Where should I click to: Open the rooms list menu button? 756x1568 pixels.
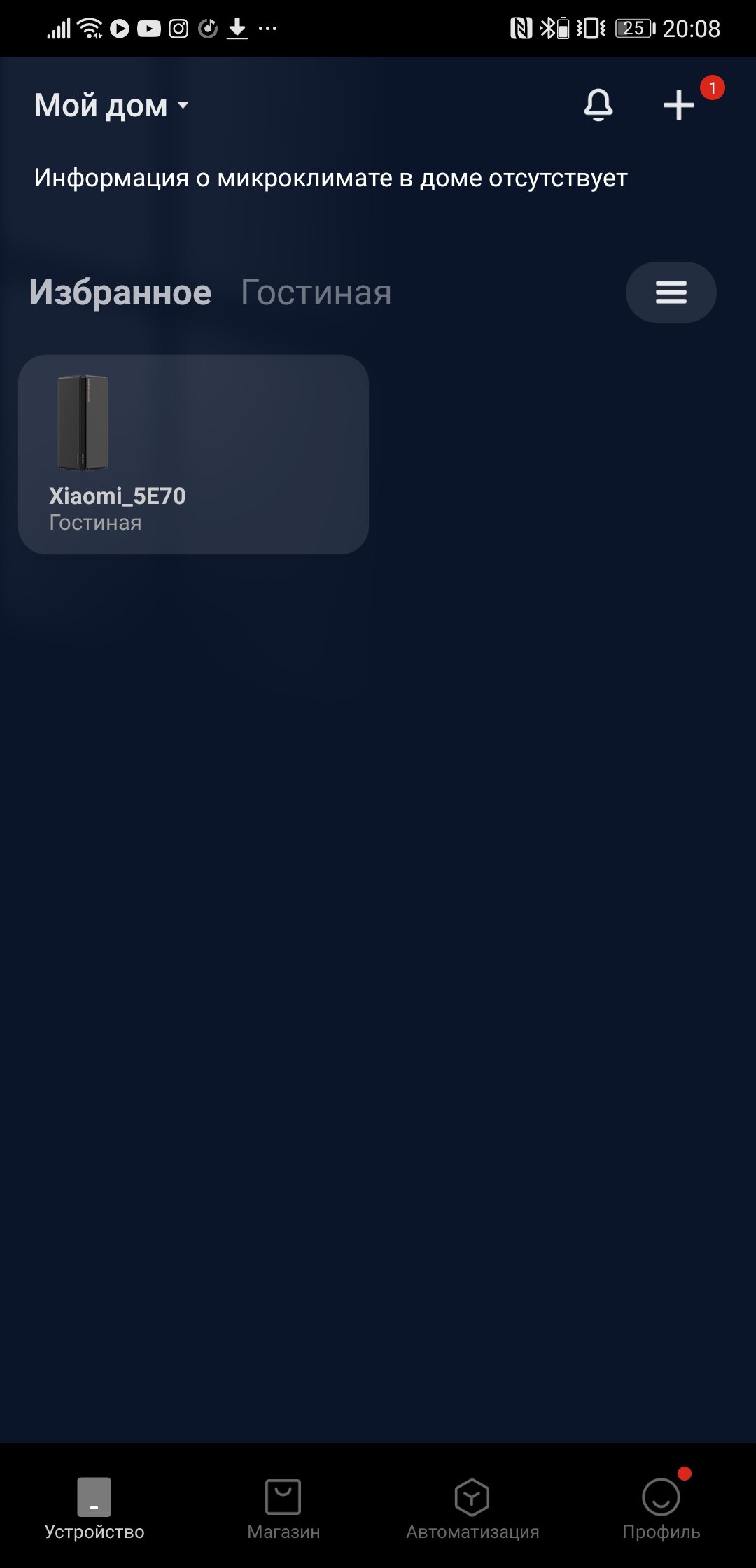(671, 293)
